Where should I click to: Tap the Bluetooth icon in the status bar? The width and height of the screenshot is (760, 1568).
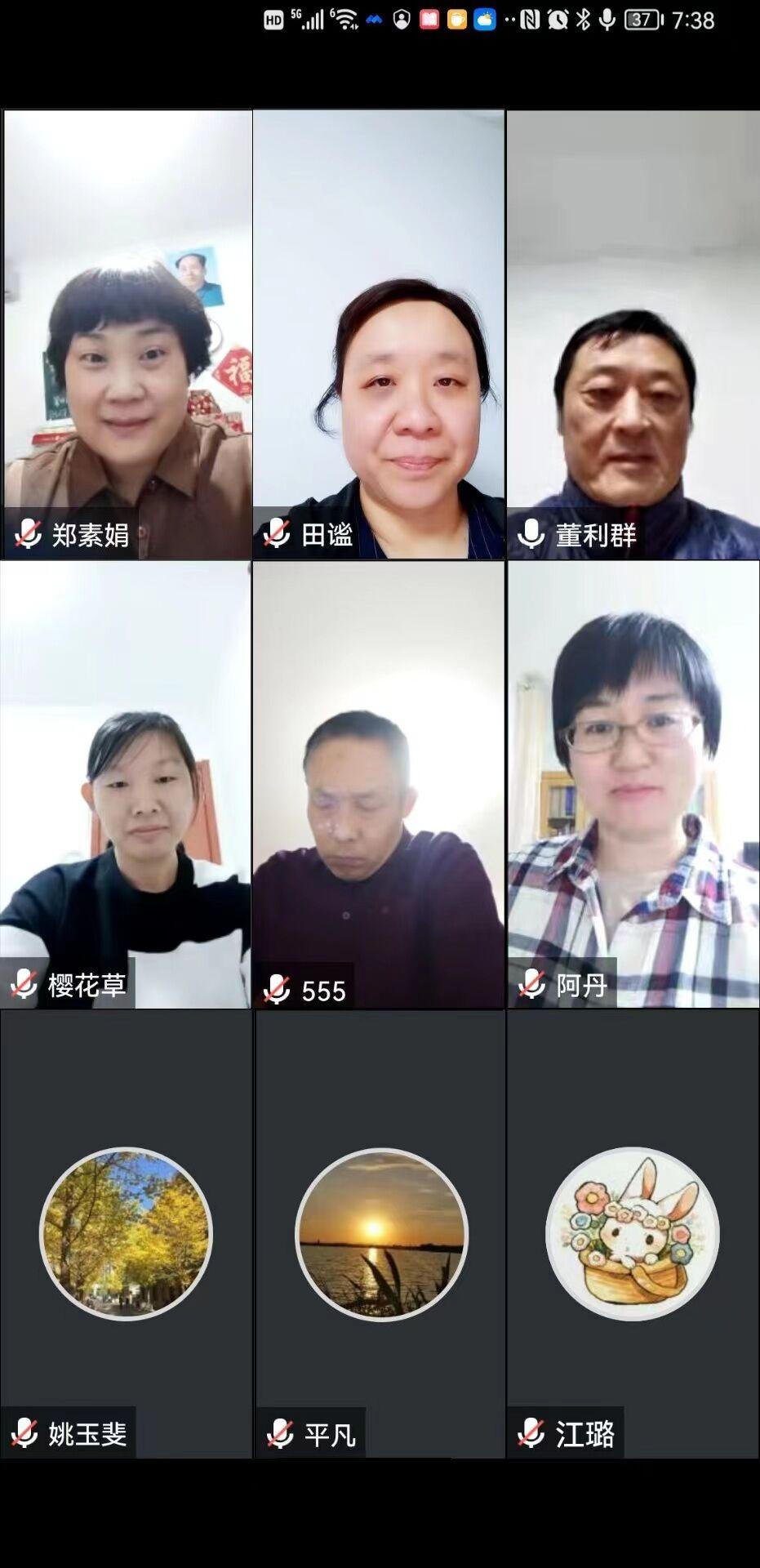tap(584, 20)
